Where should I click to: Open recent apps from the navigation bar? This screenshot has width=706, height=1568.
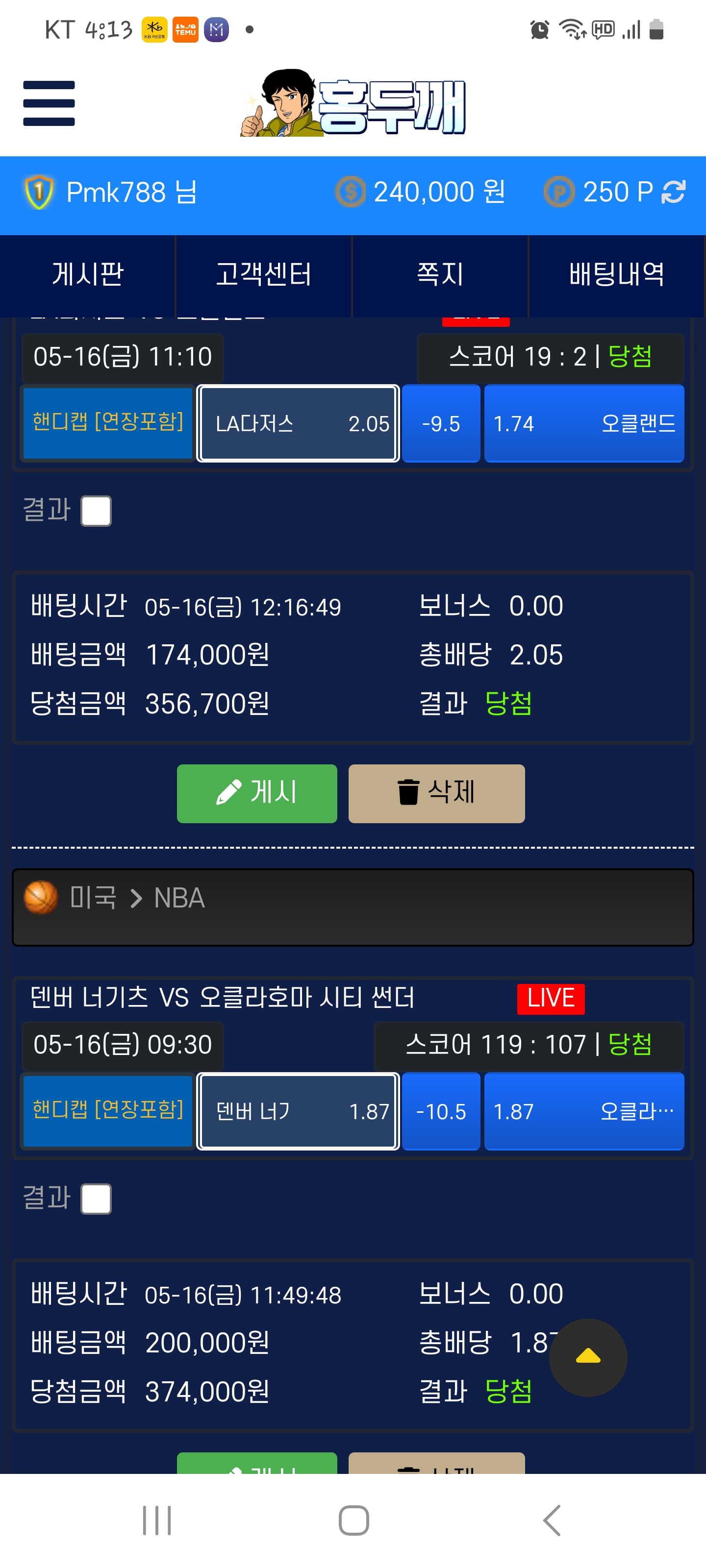(x=156, y=1520)
